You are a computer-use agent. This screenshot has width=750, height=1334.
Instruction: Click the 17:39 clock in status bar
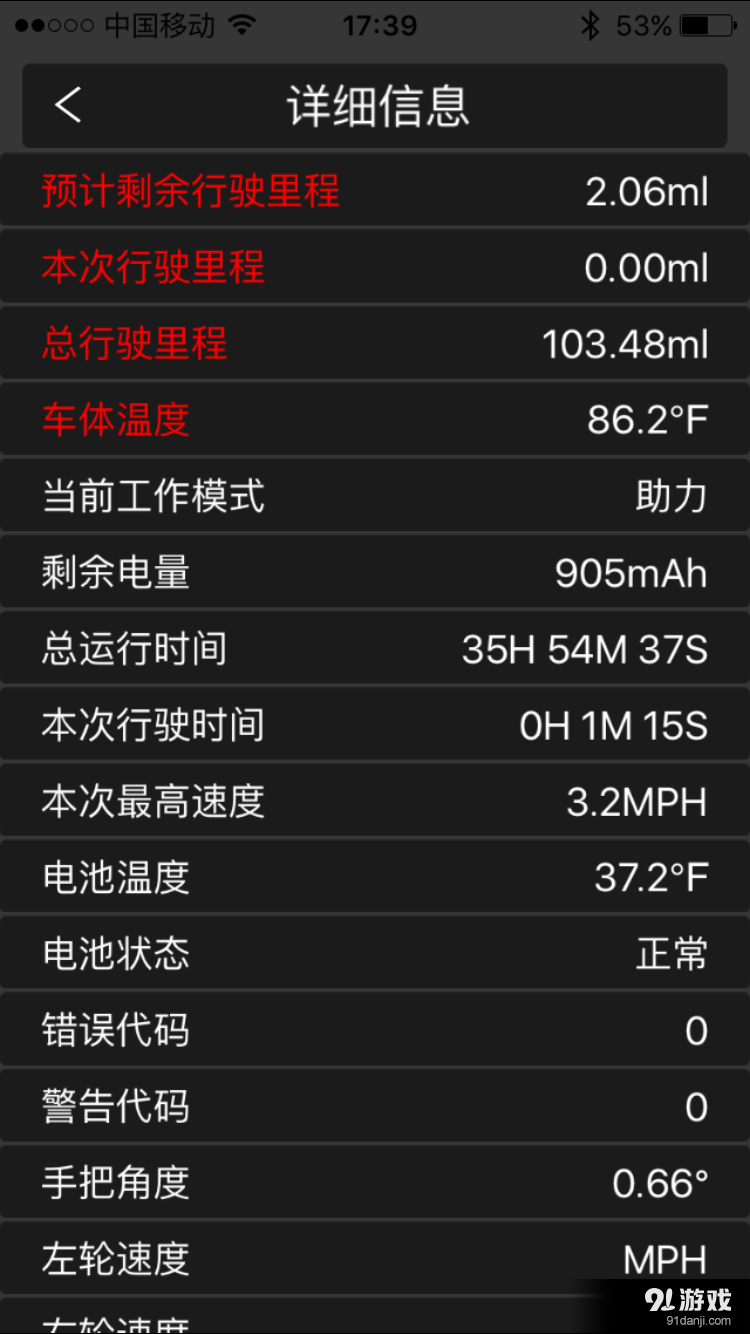pyautogui.click(x=379, y=25)
